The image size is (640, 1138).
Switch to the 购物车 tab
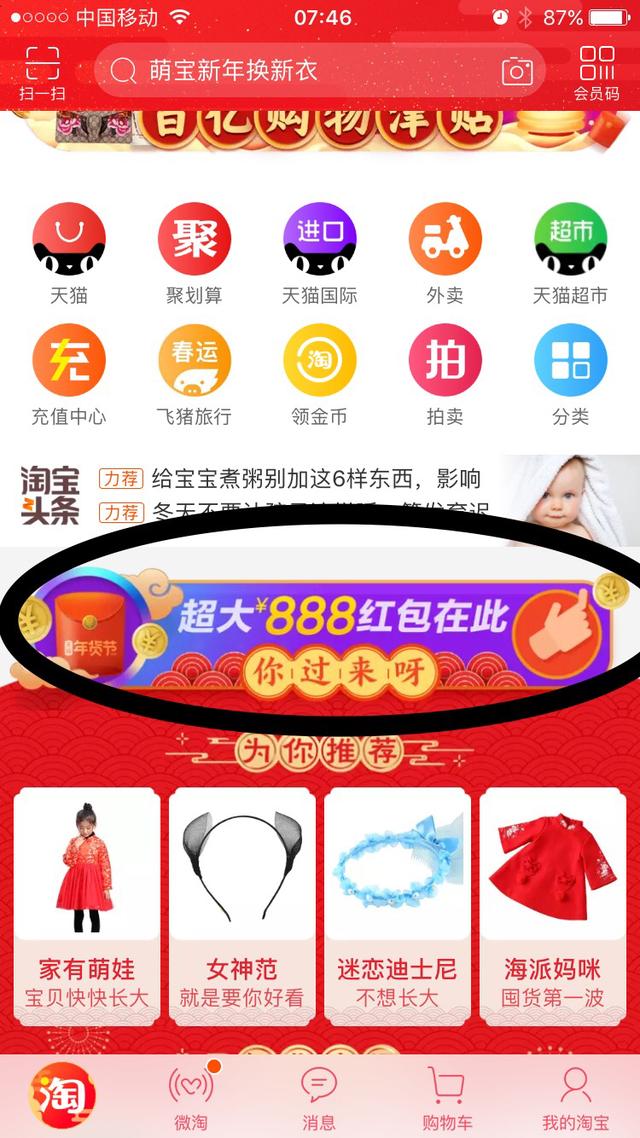pyautogui.click(x=445, y=1096)
